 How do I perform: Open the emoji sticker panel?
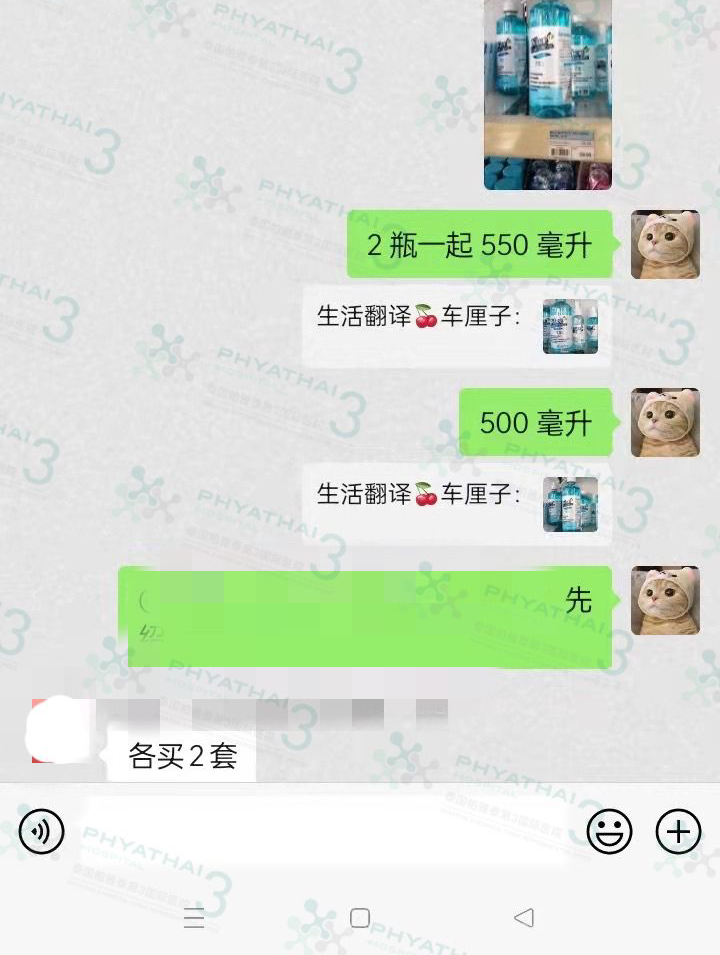pyautogui.click(x=609, y=831)
